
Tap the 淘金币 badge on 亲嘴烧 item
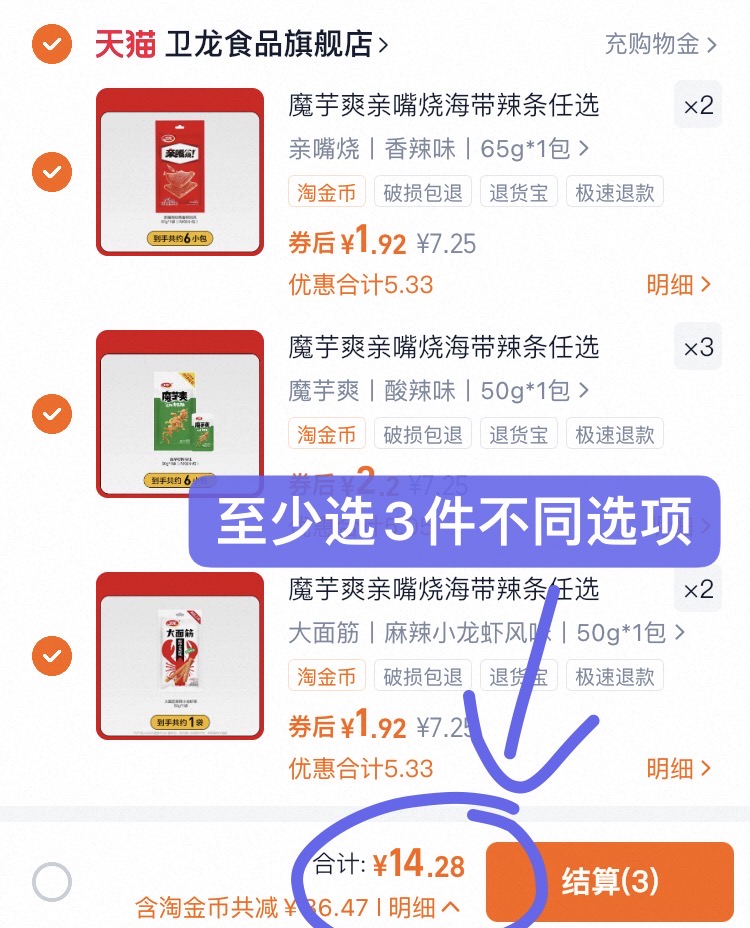(x=327, y=192)
